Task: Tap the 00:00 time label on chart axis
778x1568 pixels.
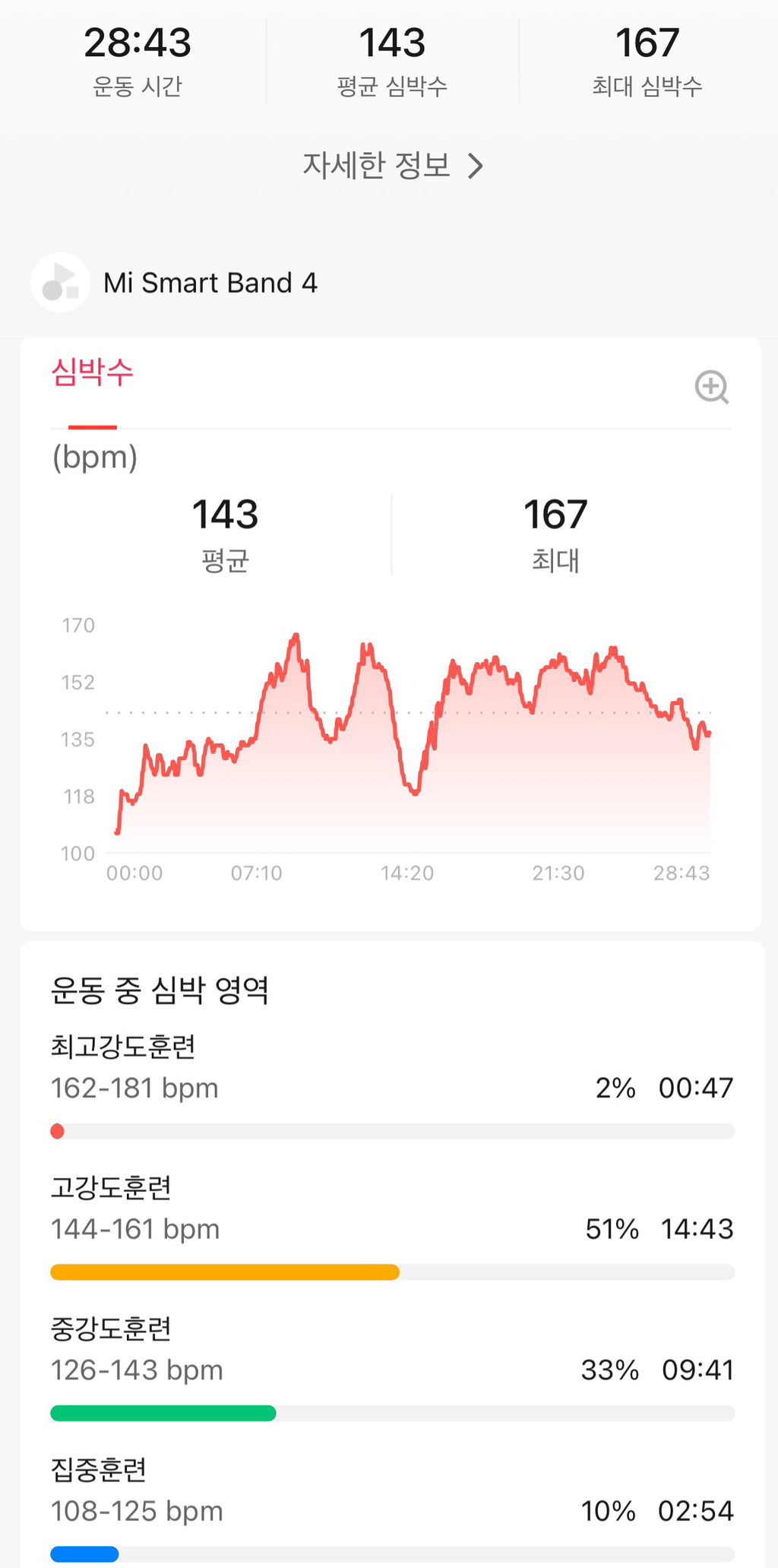Action: click(135, 873)
